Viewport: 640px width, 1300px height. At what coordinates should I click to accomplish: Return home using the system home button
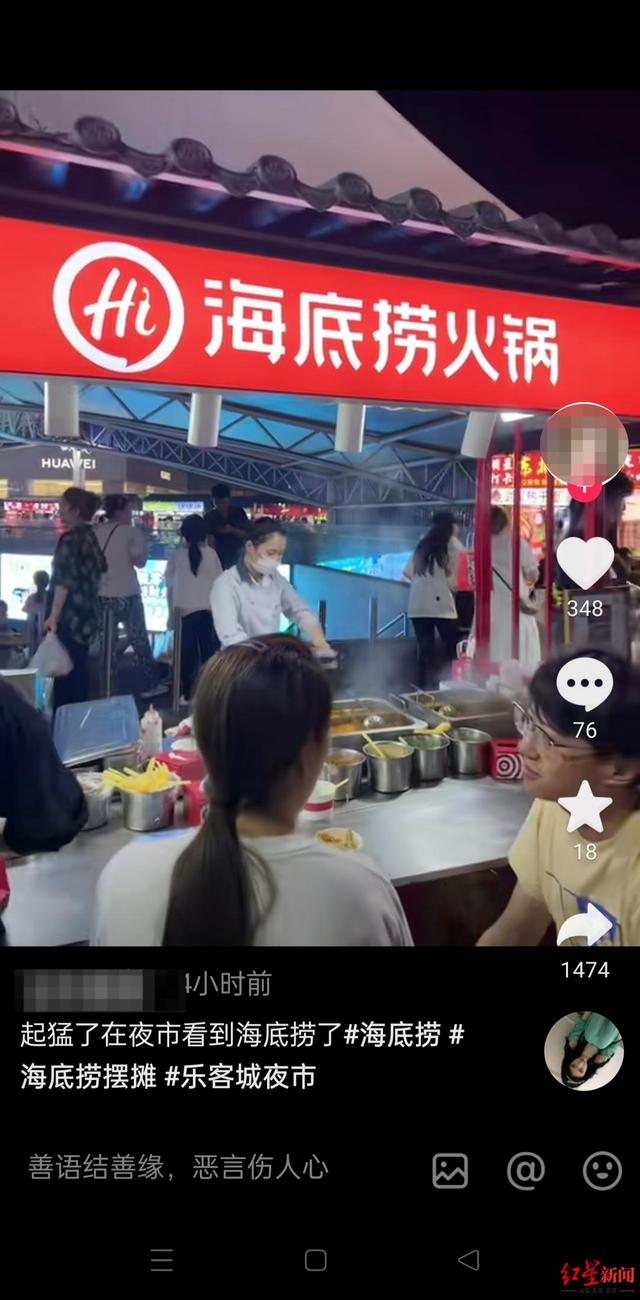[x=315, y=1260]
